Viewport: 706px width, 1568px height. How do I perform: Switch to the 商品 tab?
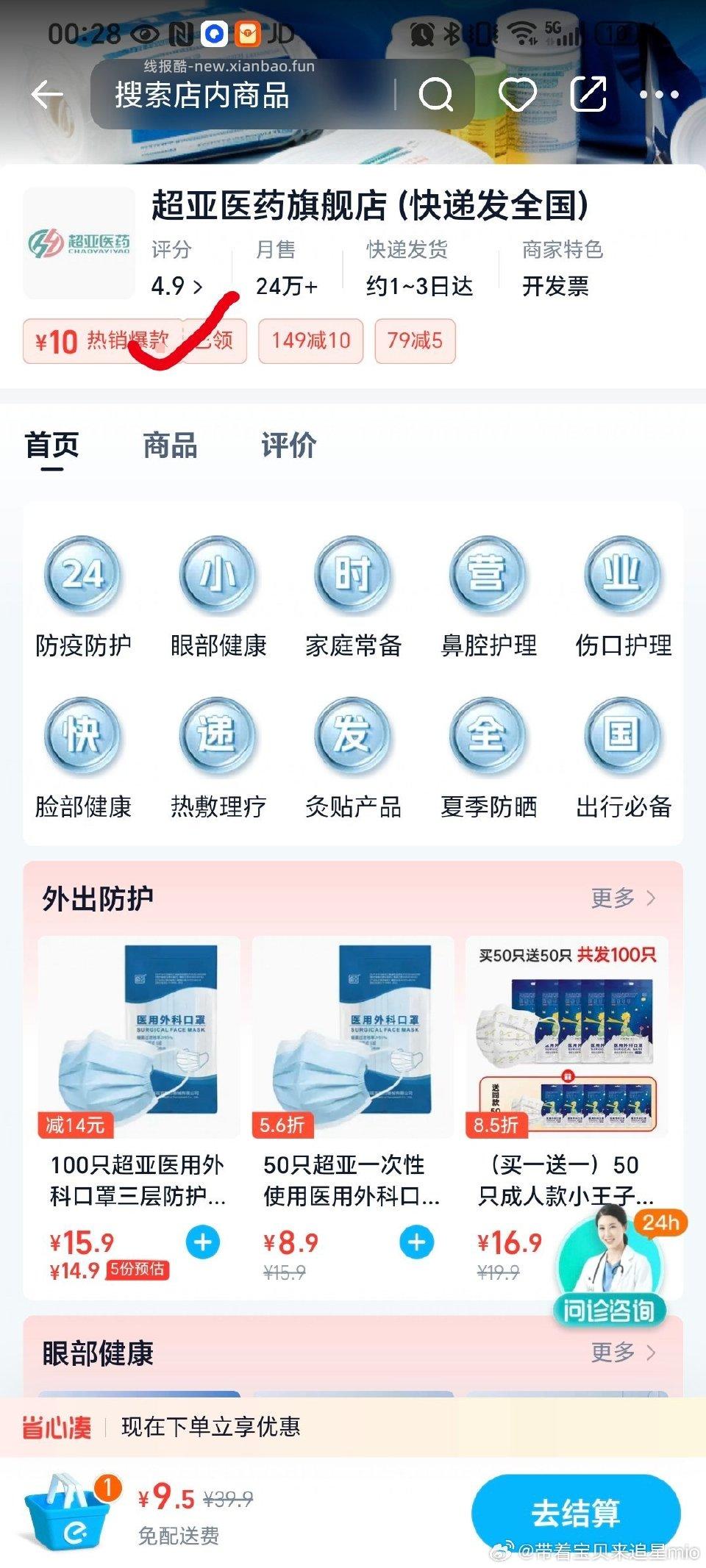tap(169, 445)
